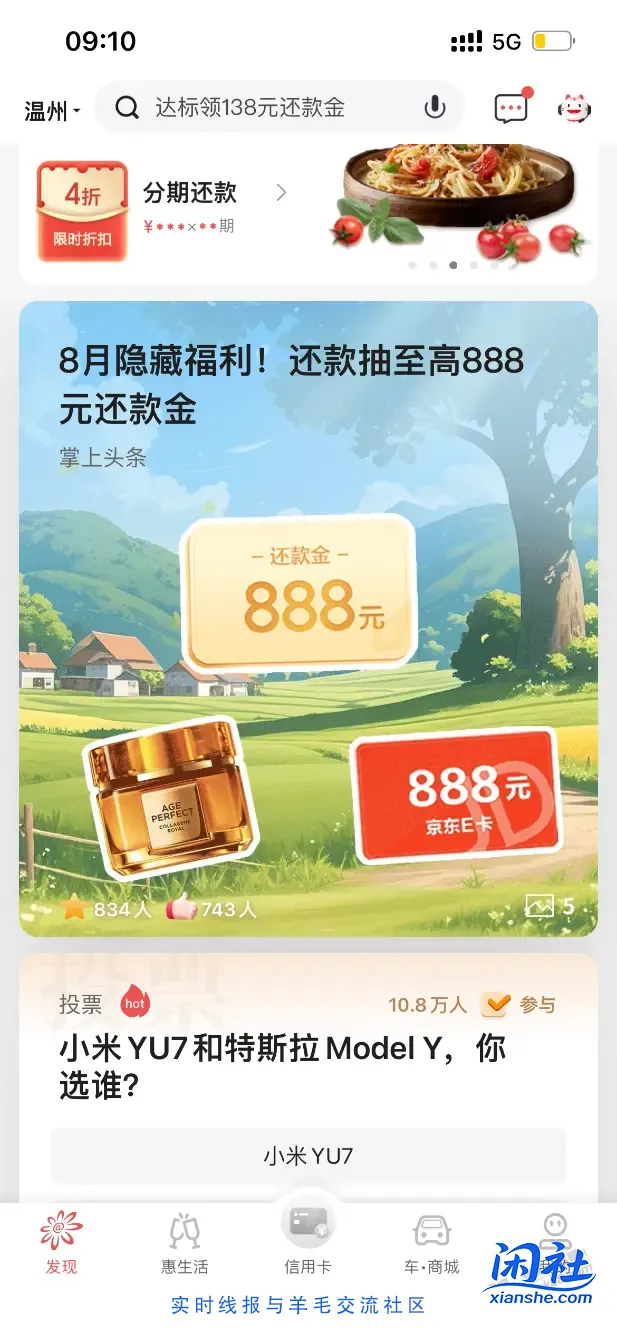This screenshot has width=617, height=1334.
Task: Vote for 小米 YU7 in the poll
Action: [308, 1156]
